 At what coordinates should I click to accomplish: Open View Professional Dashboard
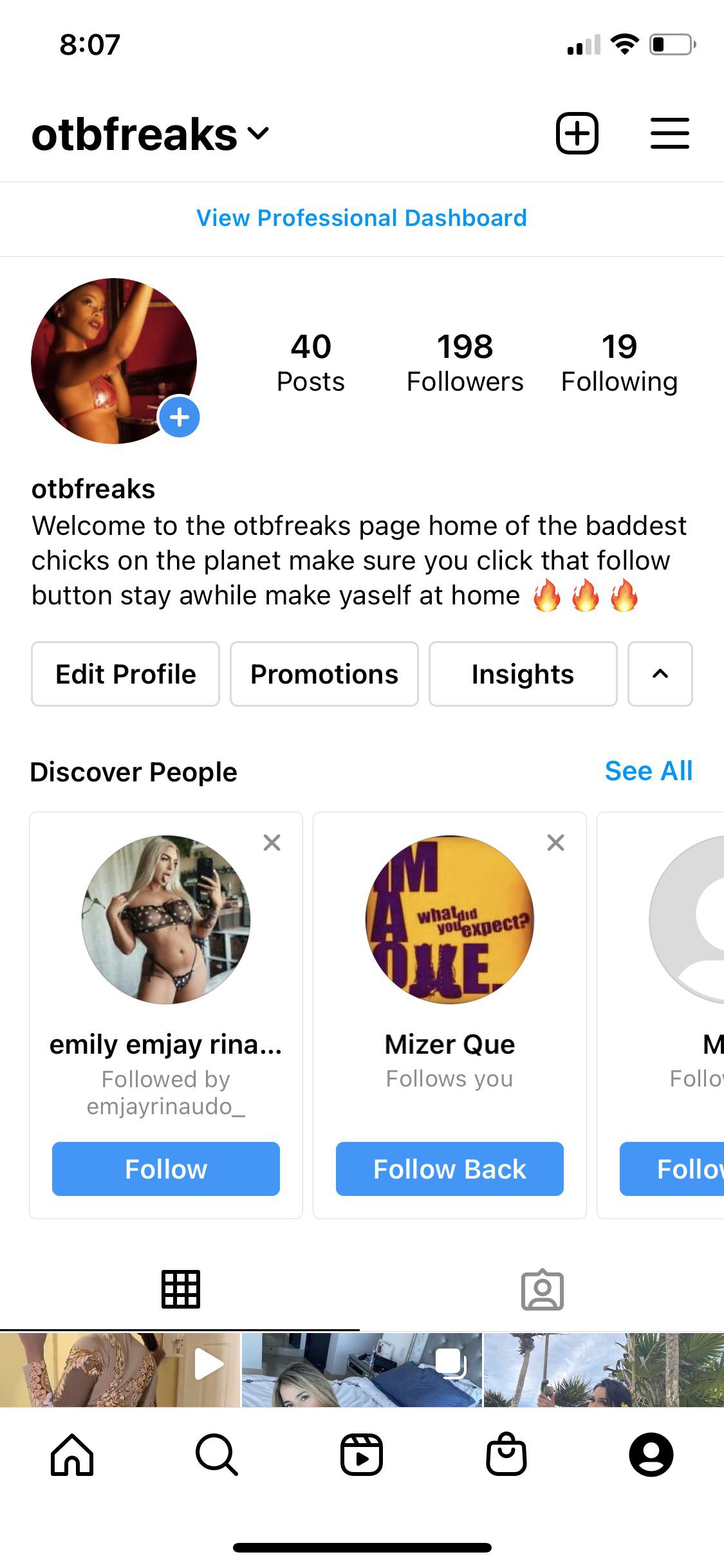point(362,218)
